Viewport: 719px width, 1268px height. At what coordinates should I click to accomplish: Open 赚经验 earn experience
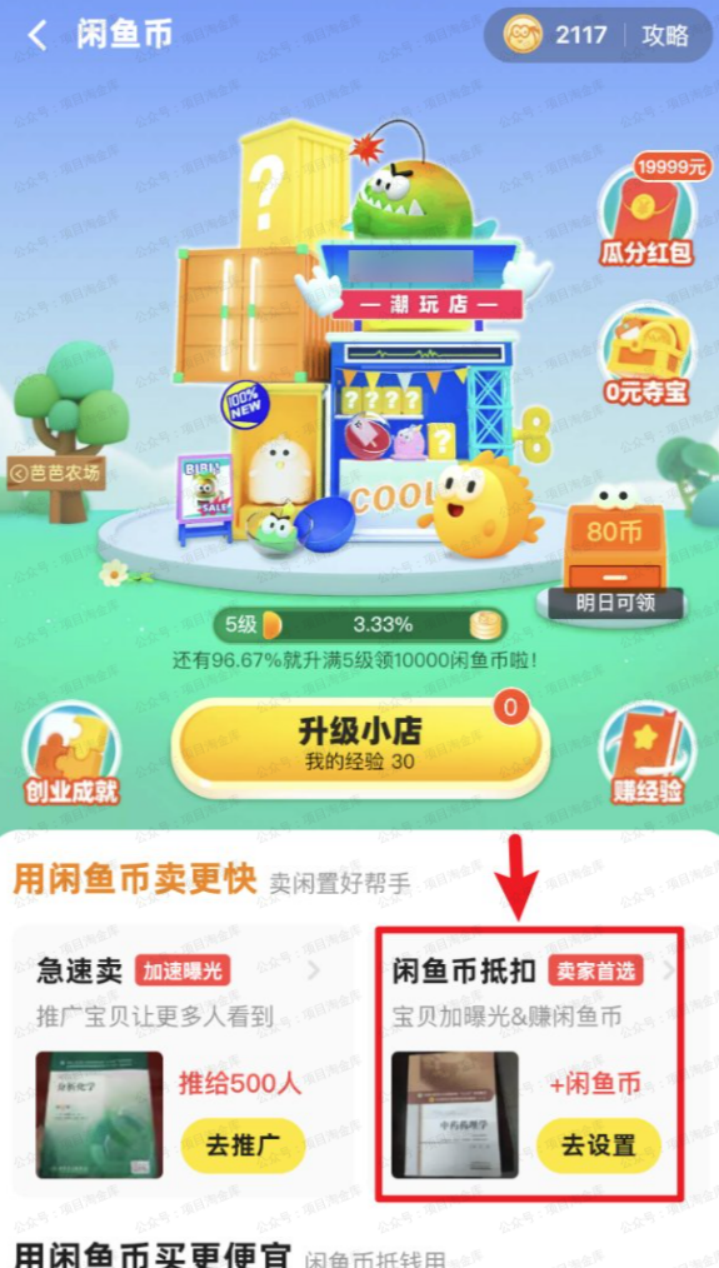(x=646, y=755)
